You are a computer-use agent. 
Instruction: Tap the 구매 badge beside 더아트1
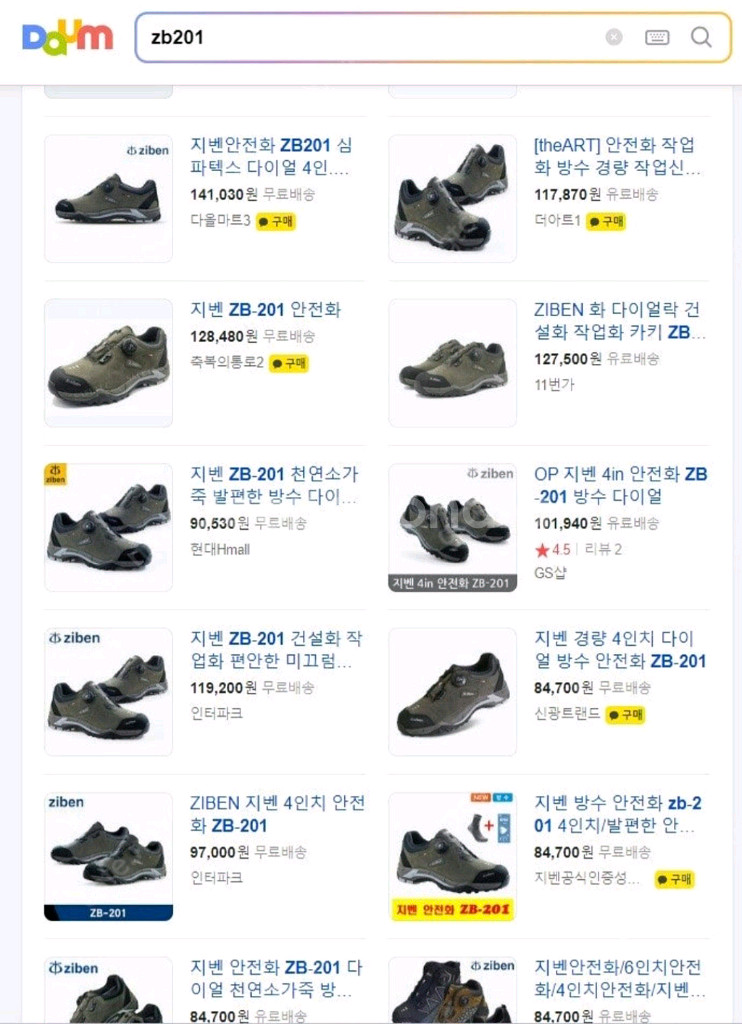tap(606, 221)
